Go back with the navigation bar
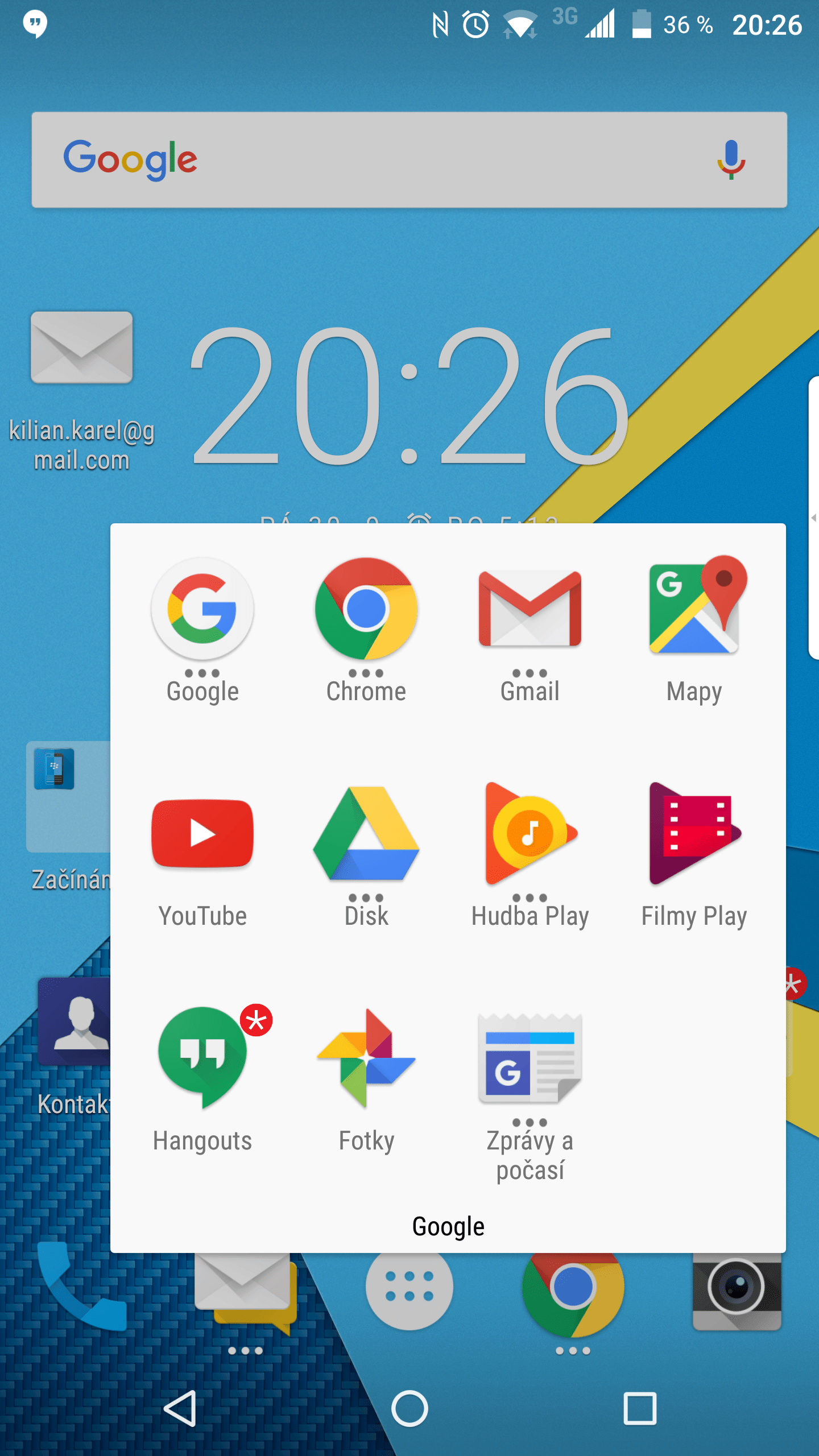Screen dimensions: 819x1456 [x=180, y=1408]
